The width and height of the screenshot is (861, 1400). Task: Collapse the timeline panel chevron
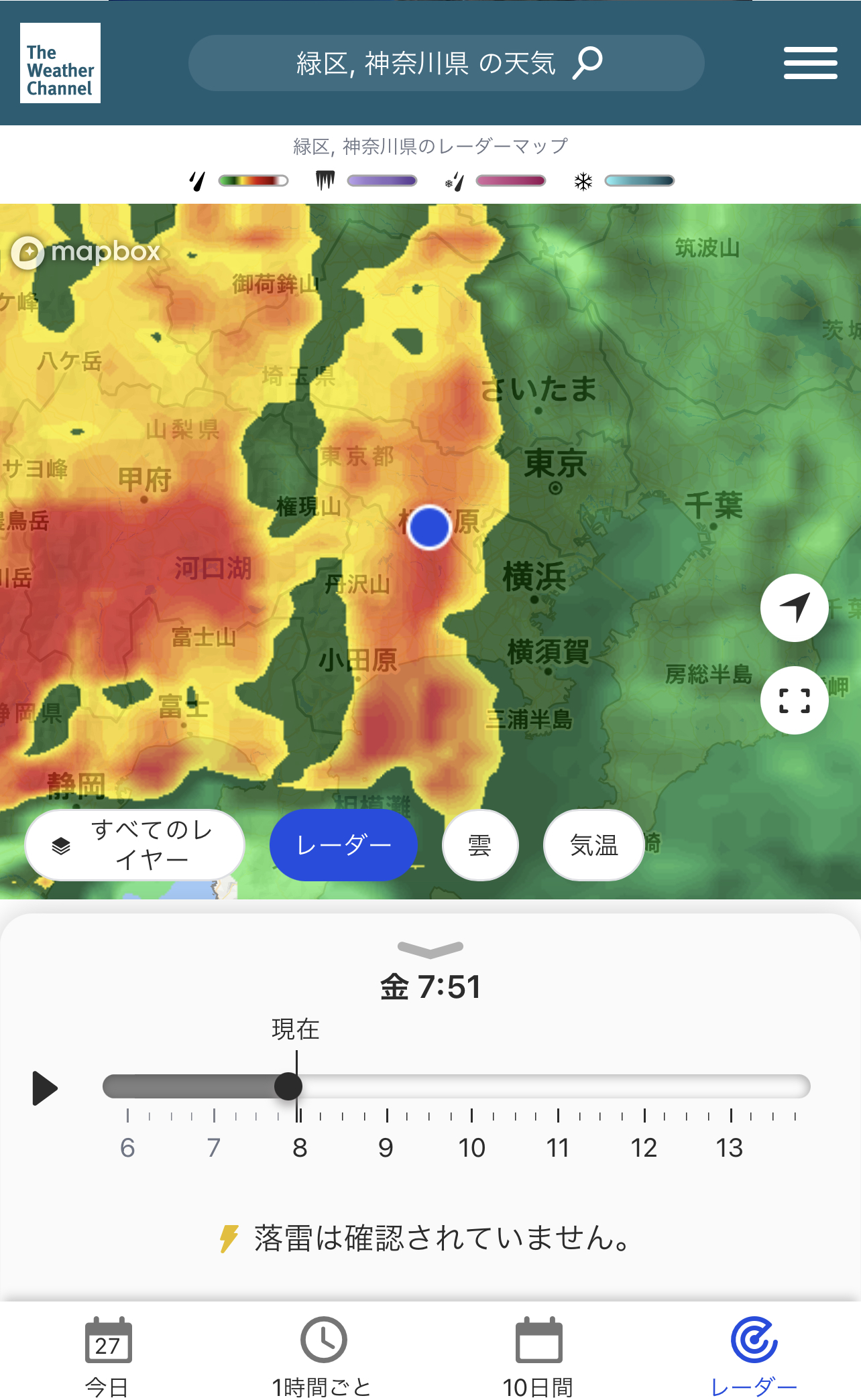[430, 948]
